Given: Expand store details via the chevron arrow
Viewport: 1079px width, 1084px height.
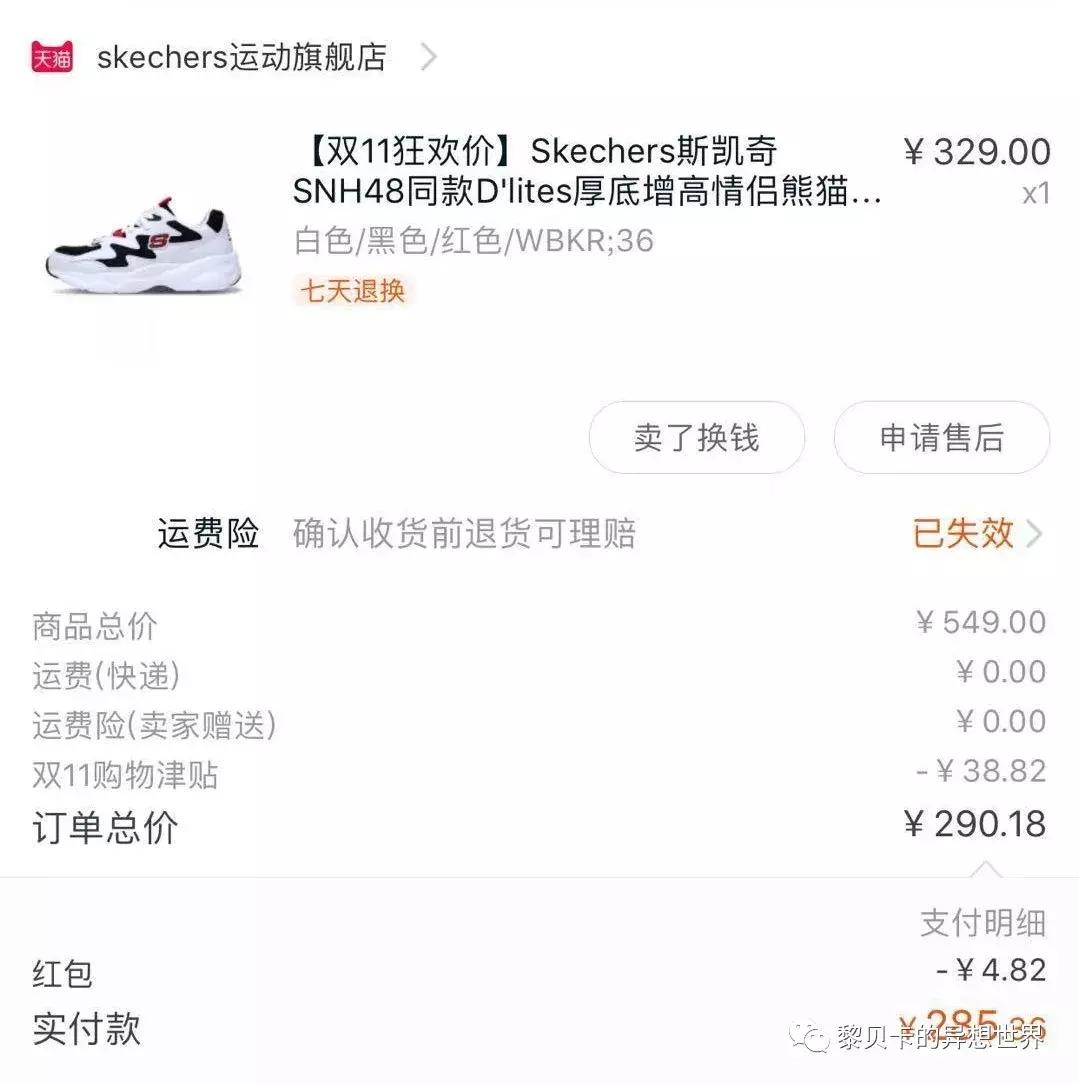Looking at the screenshot, I should [x=429, y=57].
